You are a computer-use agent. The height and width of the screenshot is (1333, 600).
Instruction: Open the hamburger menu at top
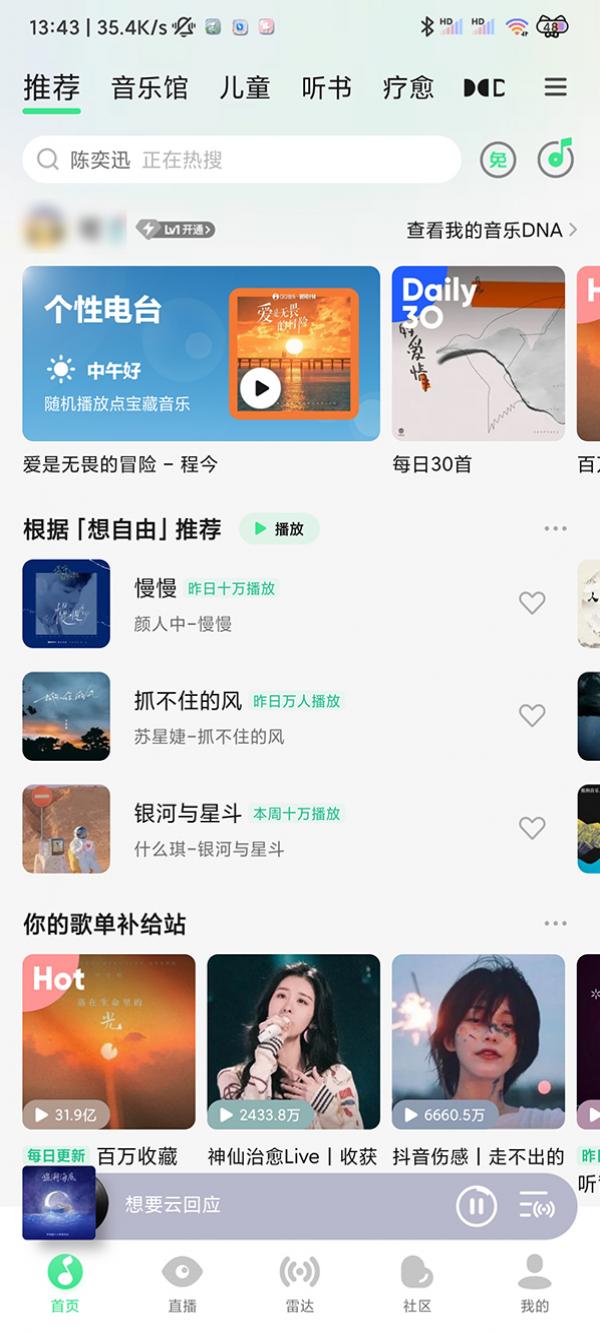pos(555,88)
